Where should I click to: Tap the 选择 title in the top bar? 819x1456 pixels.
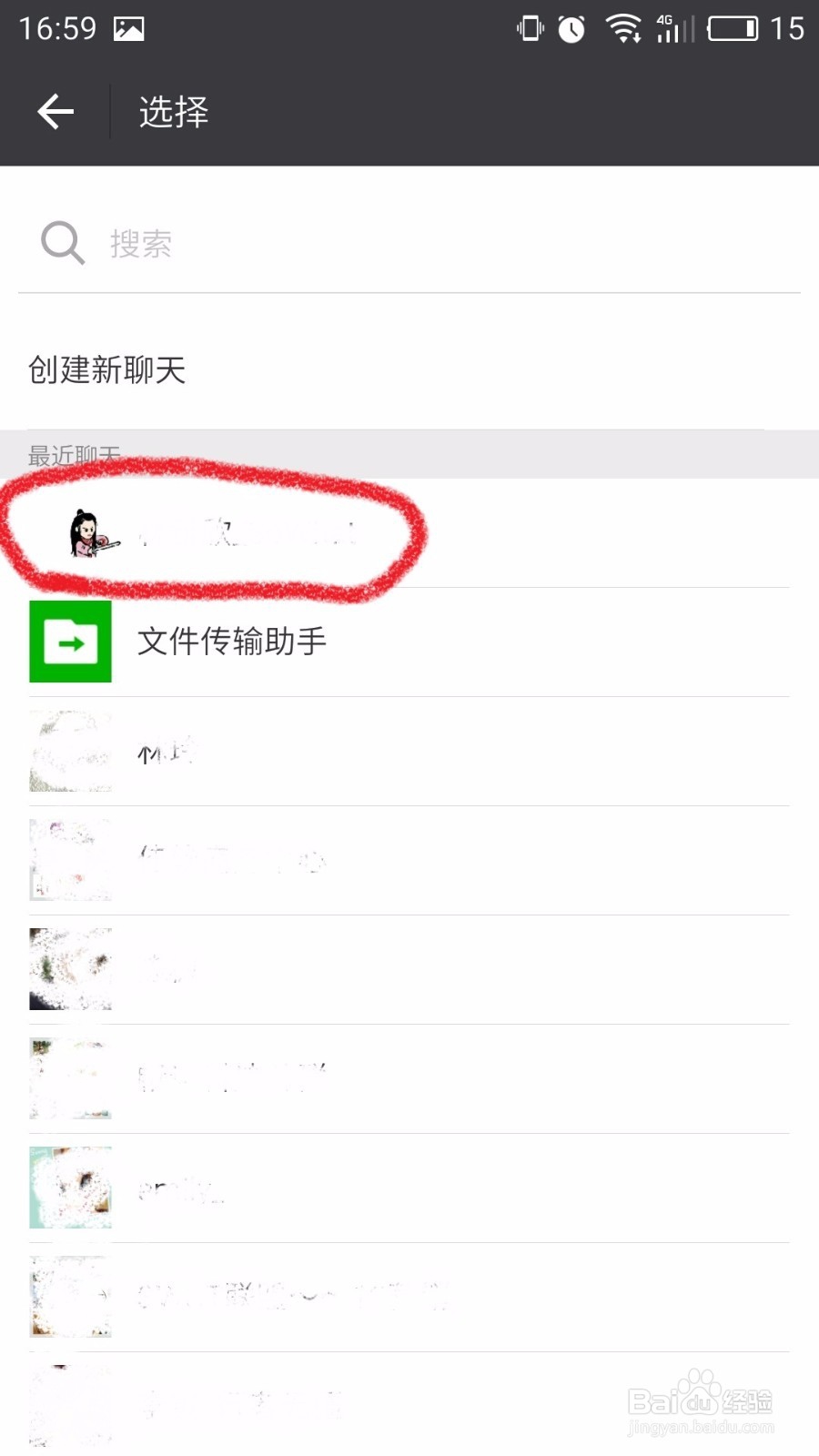[x=171, y=110]
